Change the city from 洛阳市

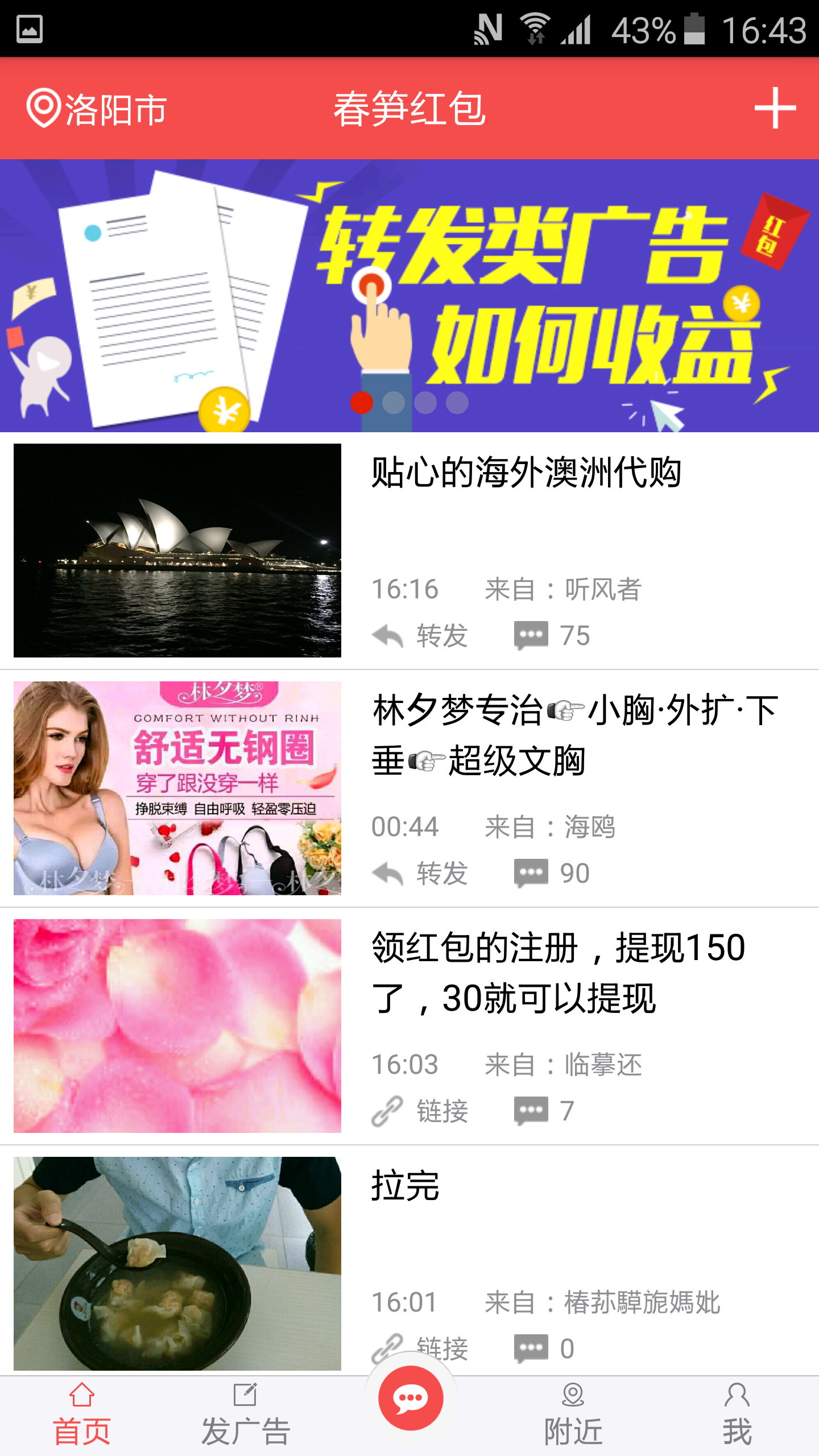click(97, 108)
